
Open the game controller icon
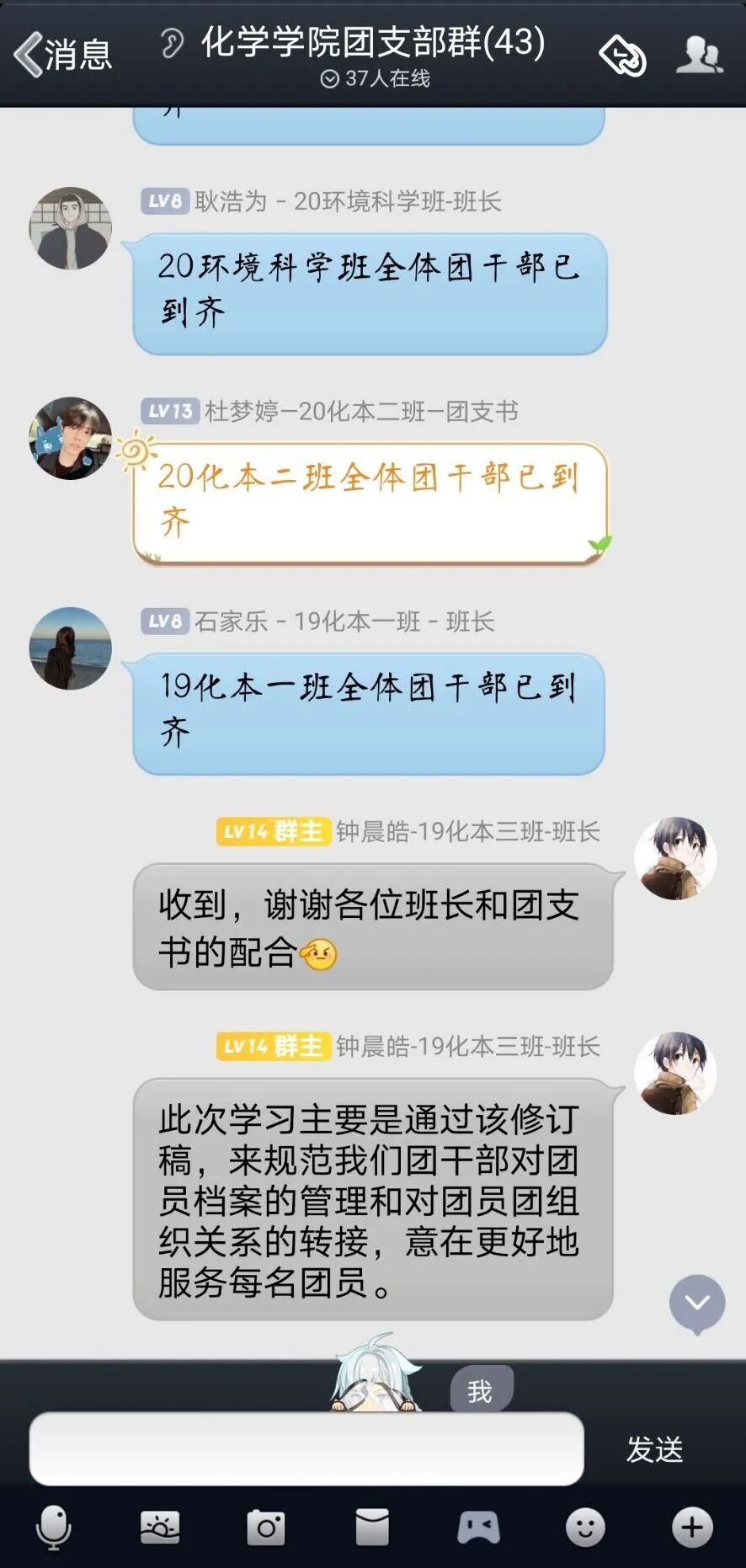pos(478,1526)
